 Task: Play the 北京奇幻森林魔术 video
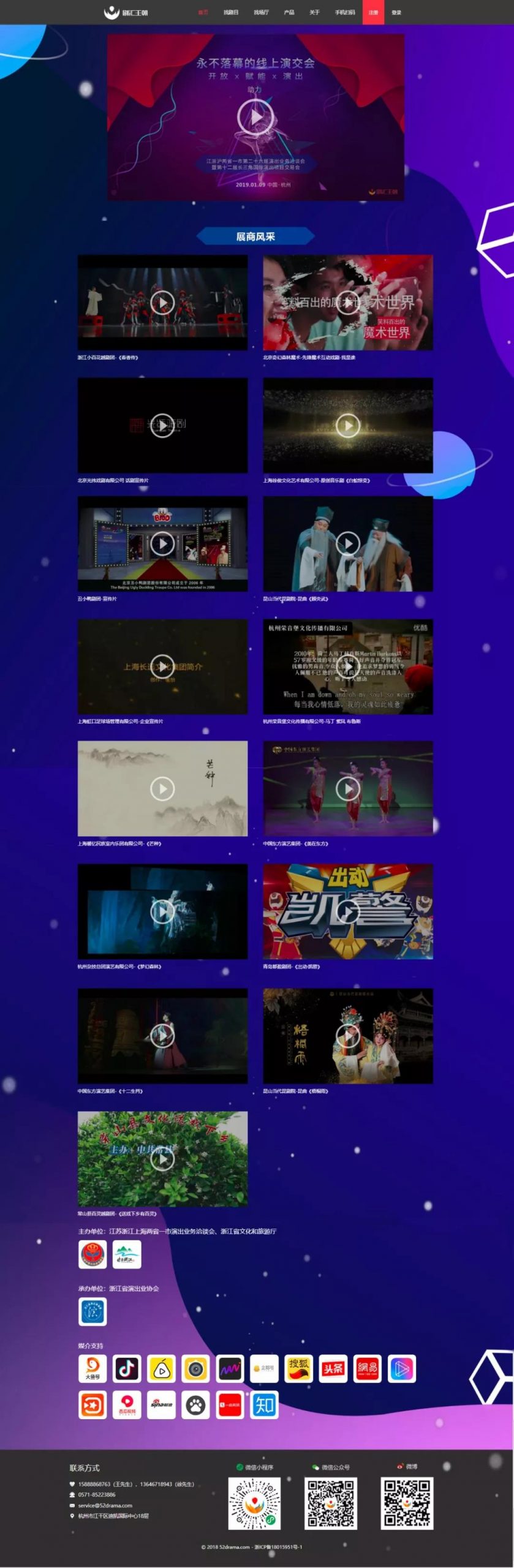point(347,303)
